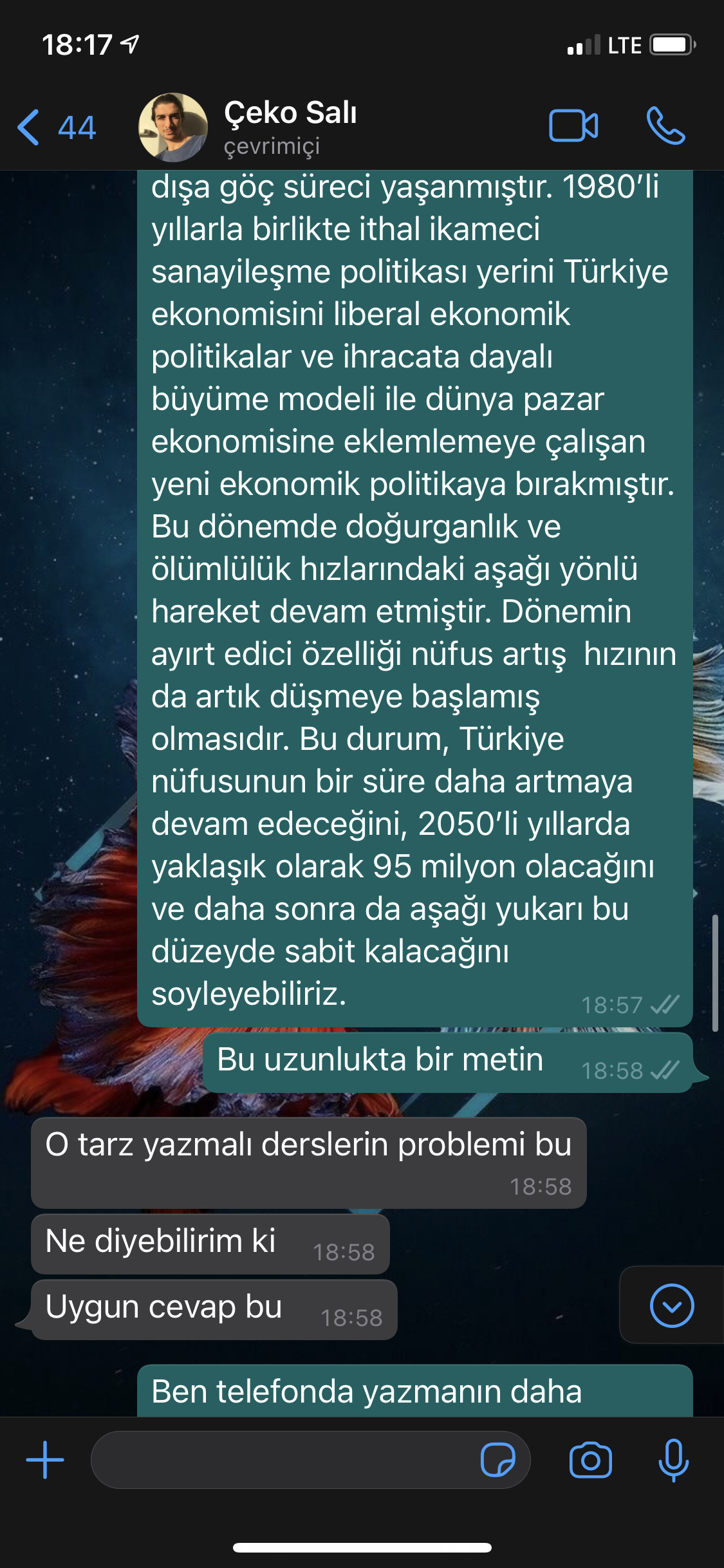Open the sticker picker

tap(498, 1460)
